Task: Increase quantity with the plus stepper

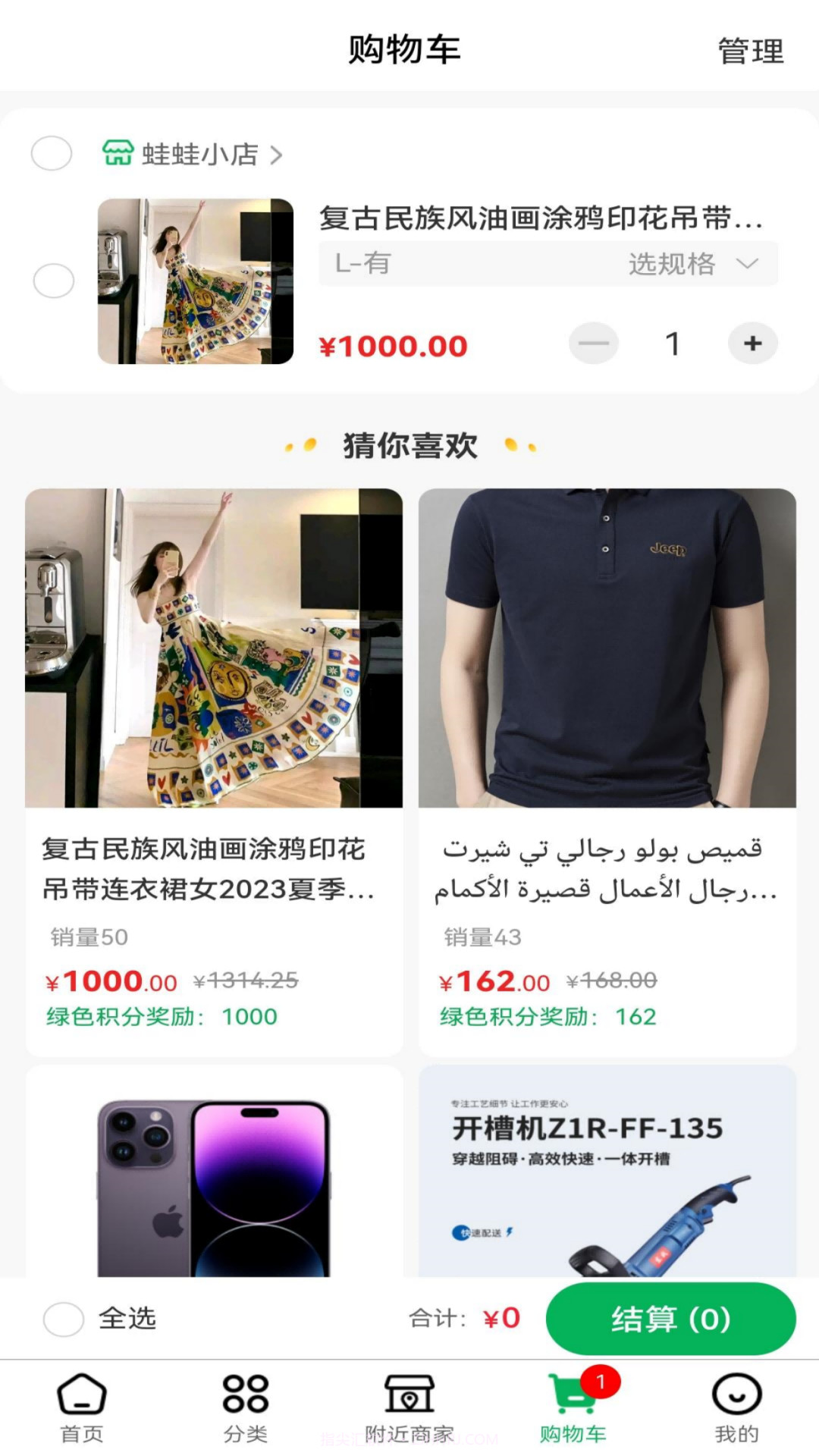Action: coord(752,343)
